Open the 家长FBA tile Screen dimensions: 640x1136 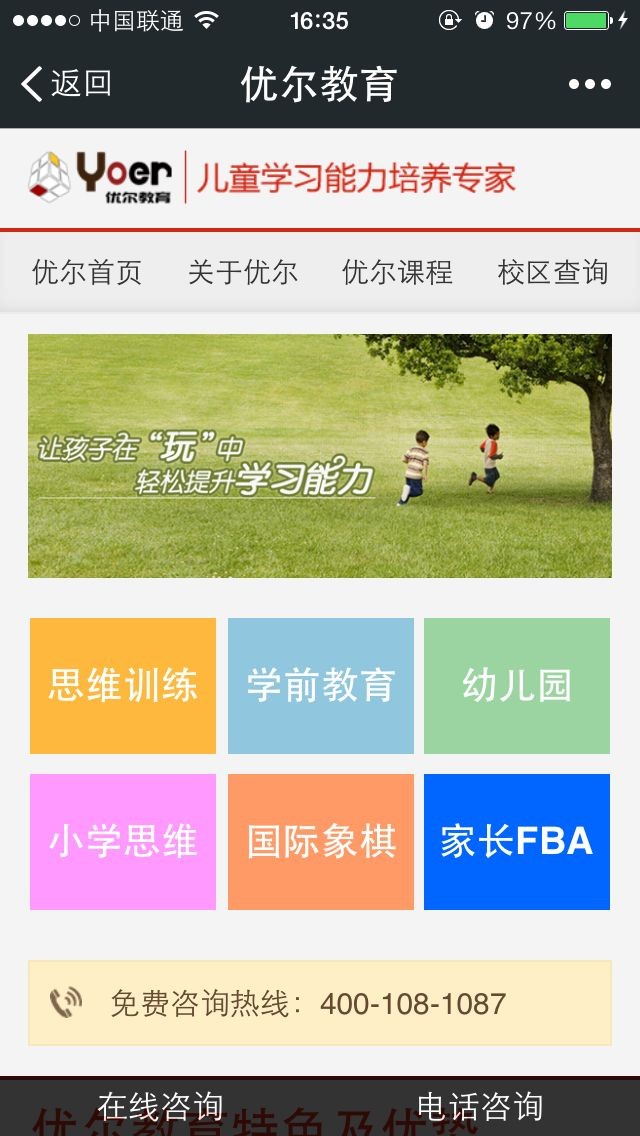517,842
